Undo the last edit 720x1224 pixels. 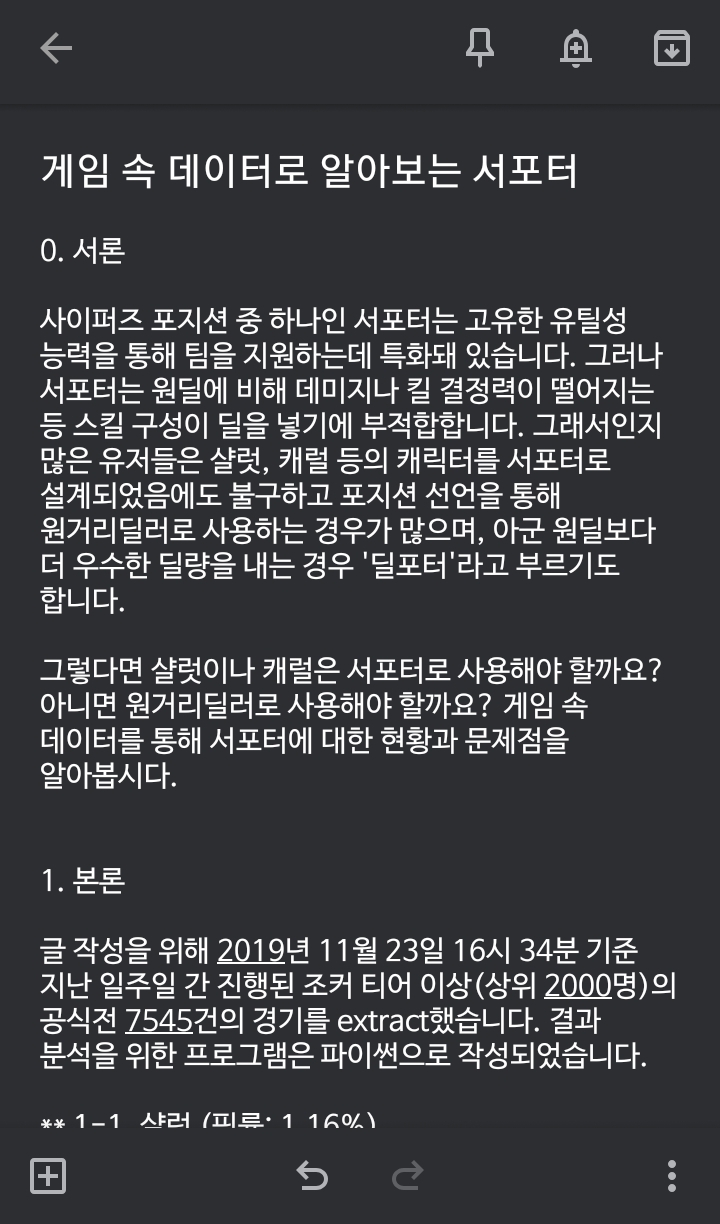312,1176
